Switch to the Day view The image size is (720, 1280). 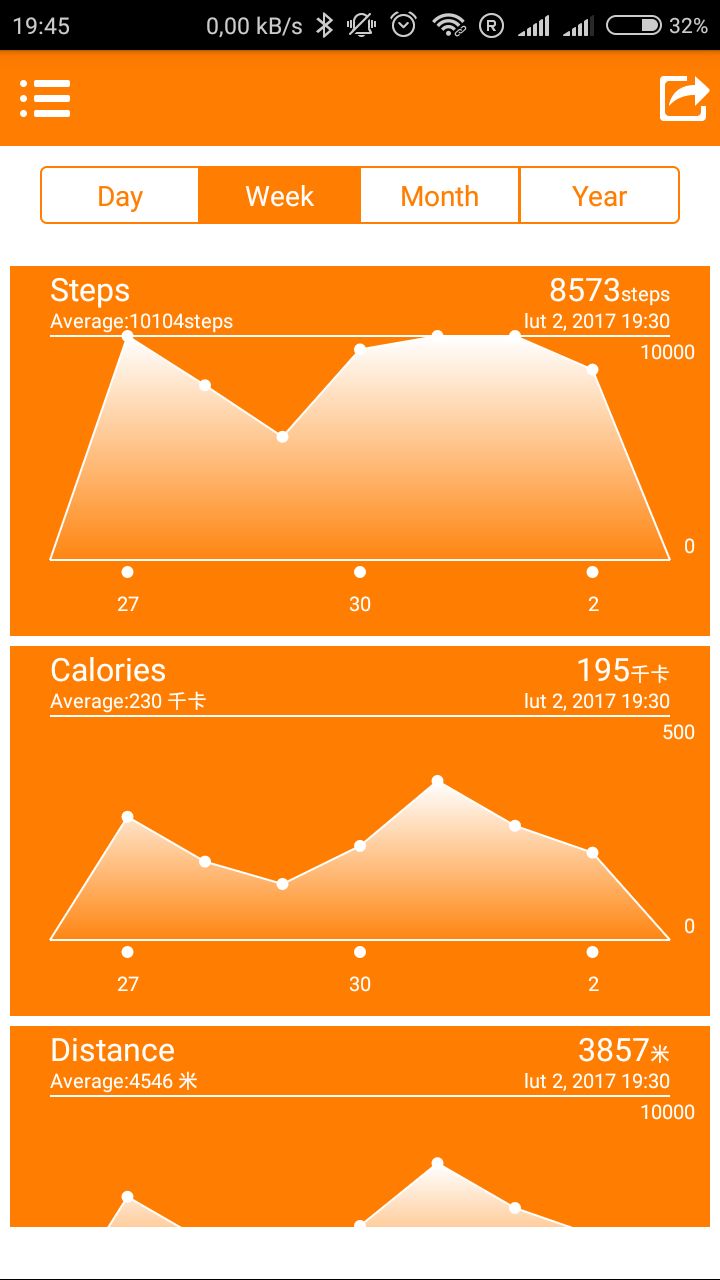tap(120, 195)
